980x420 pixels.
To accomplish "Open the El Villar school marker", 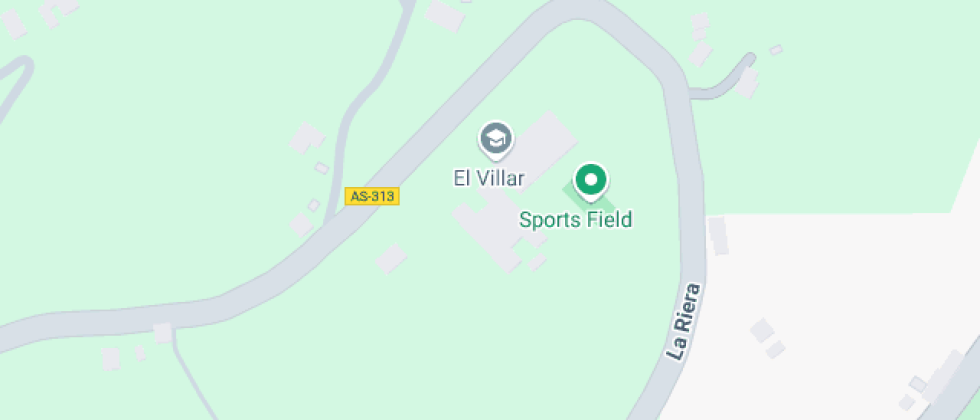I will click(495, 140).
